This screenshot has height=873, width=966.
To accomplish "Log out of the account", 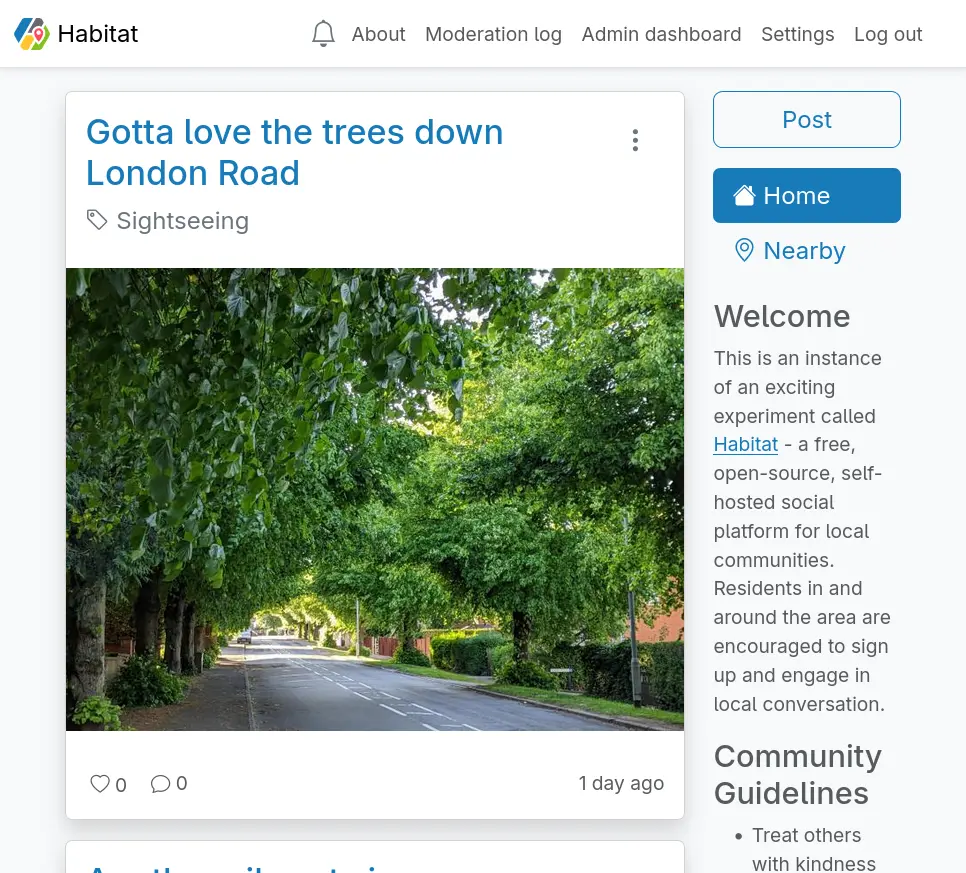I will [x=888, y=34].
